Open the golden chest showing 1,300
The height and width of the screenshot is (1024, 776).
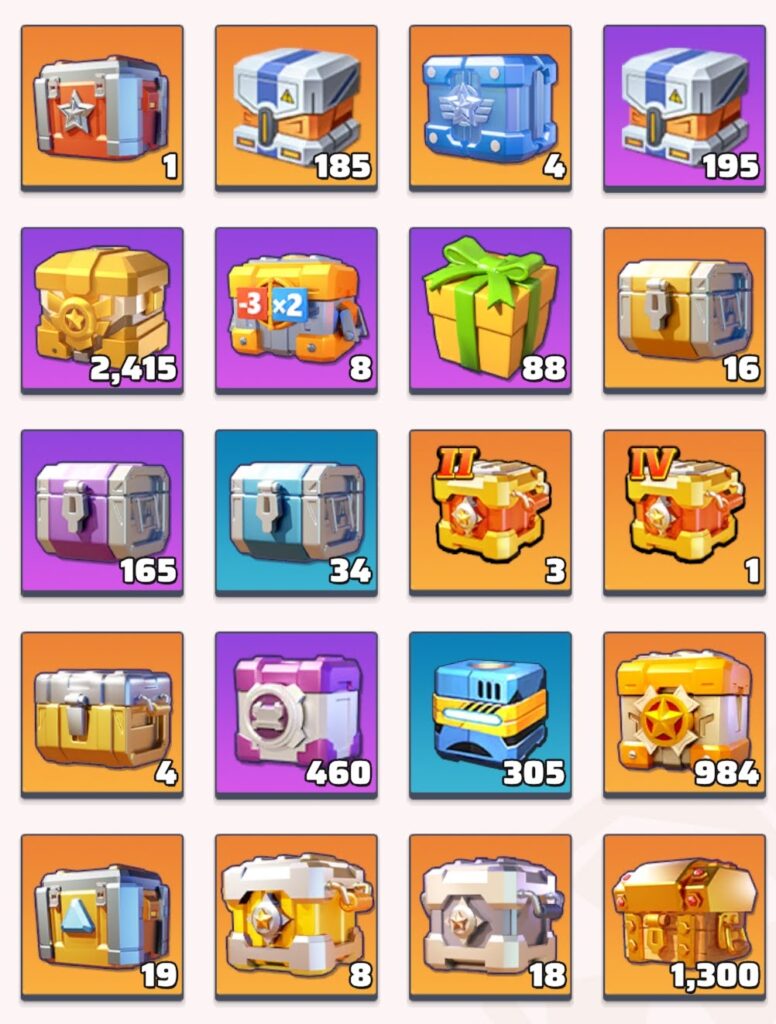(x=684, y=916)
